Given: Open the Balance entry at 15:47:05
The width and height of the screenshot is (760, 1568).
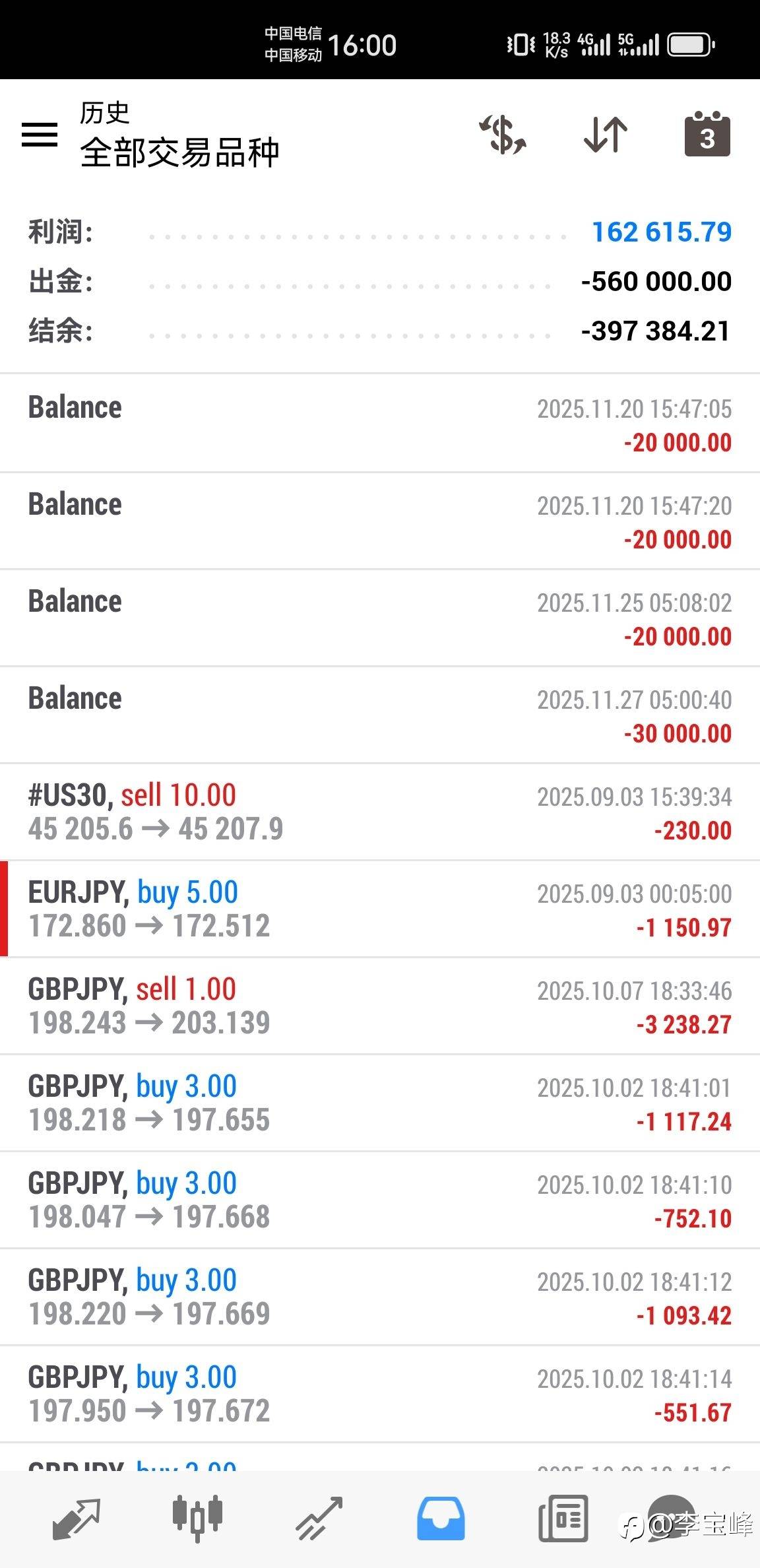Looking at the screenshot, I should coord(380,423).
